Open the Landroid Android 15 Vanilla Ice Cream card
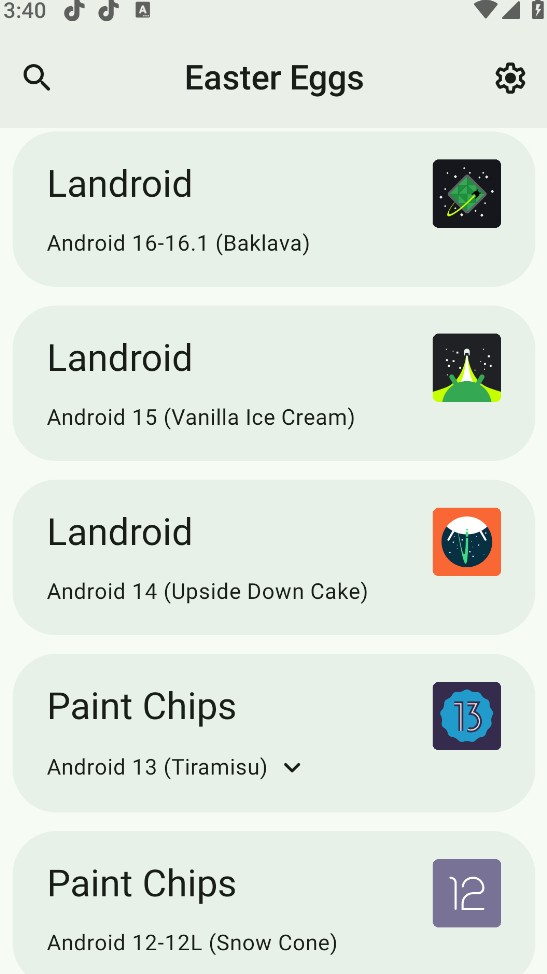Image resolution: width=547 pixels, height=974 pixels. [274, 383]
